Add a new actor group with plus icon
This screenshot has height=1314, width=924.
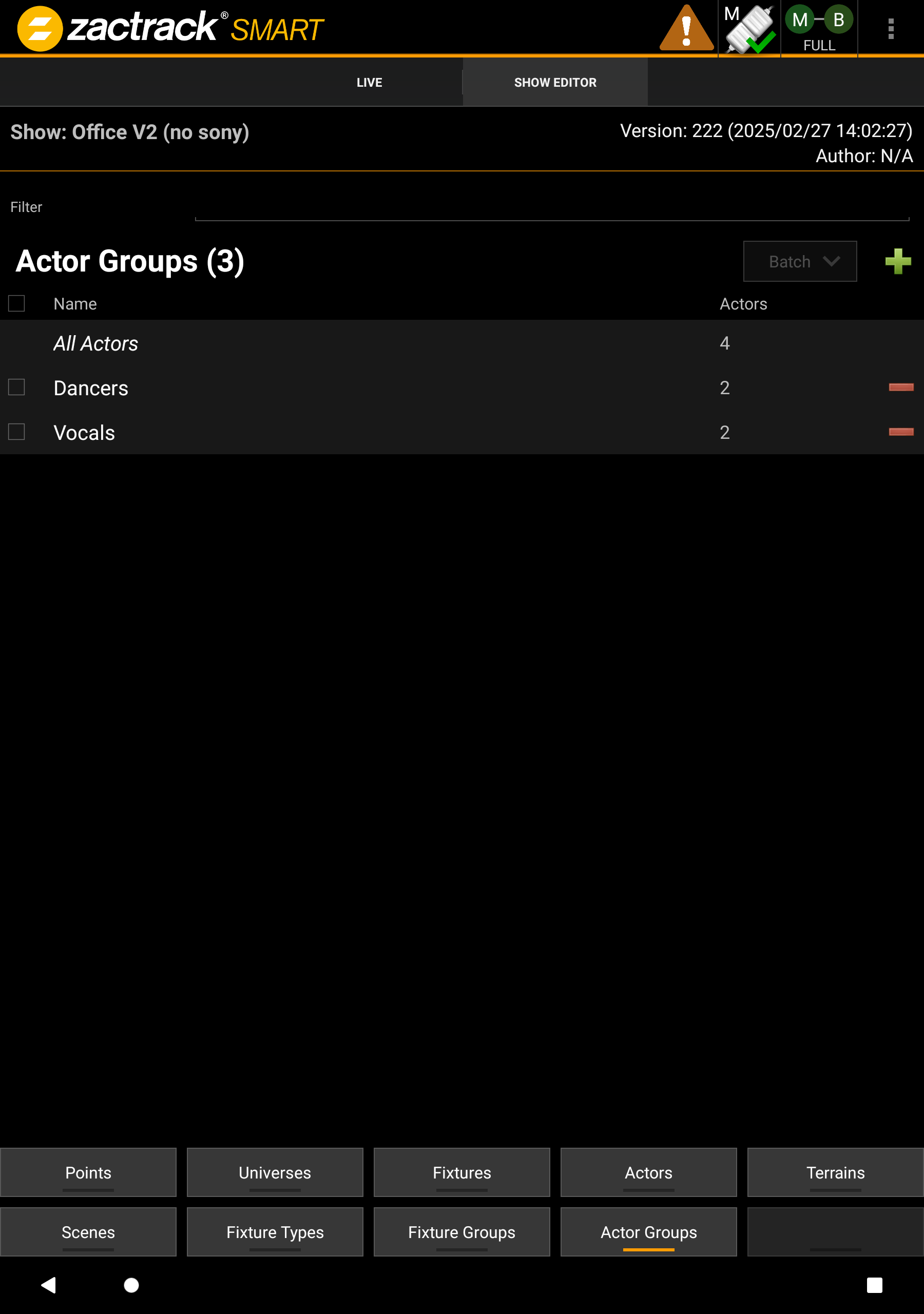click(x=898, y=262)
